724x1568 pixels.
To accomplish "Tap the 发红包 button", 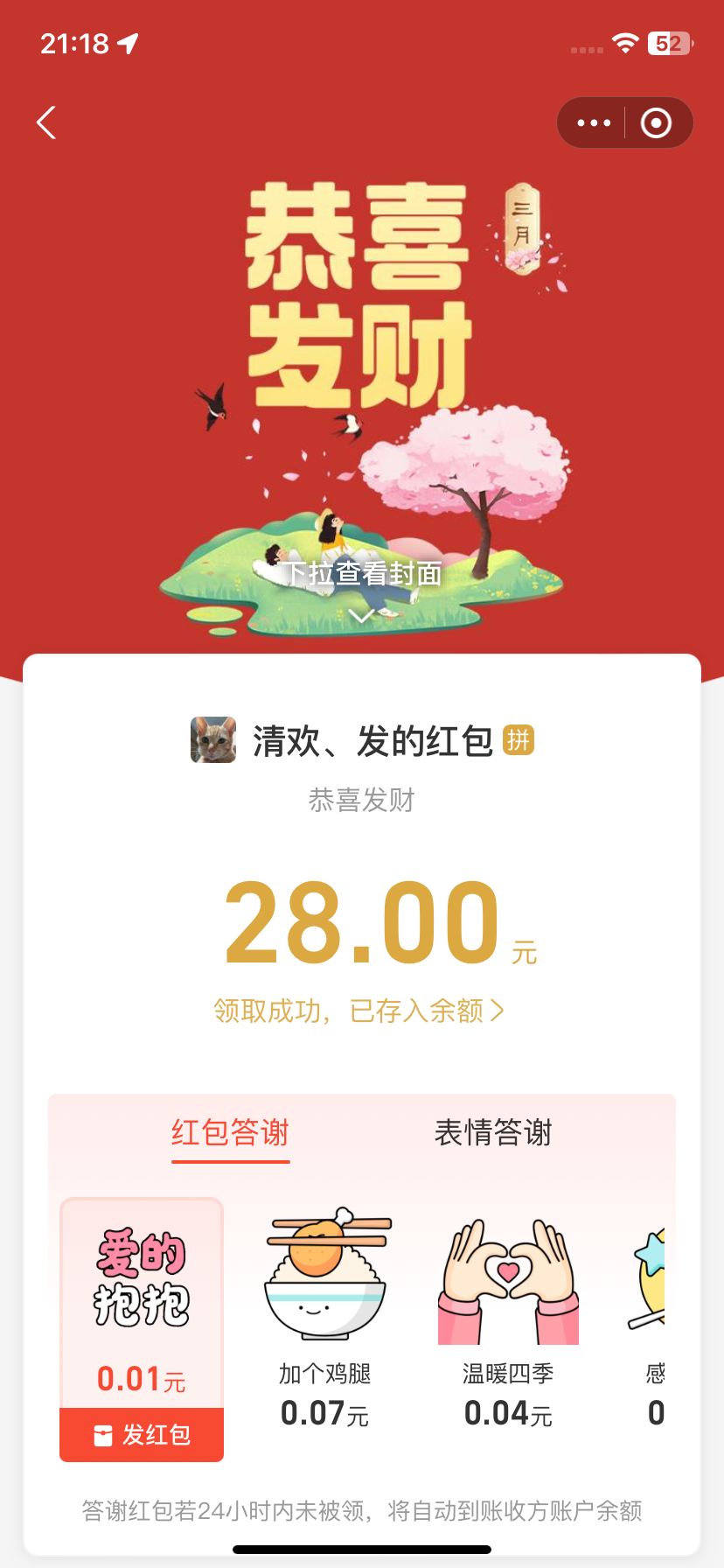I will pyautogui.click(x=142, y=1435).
